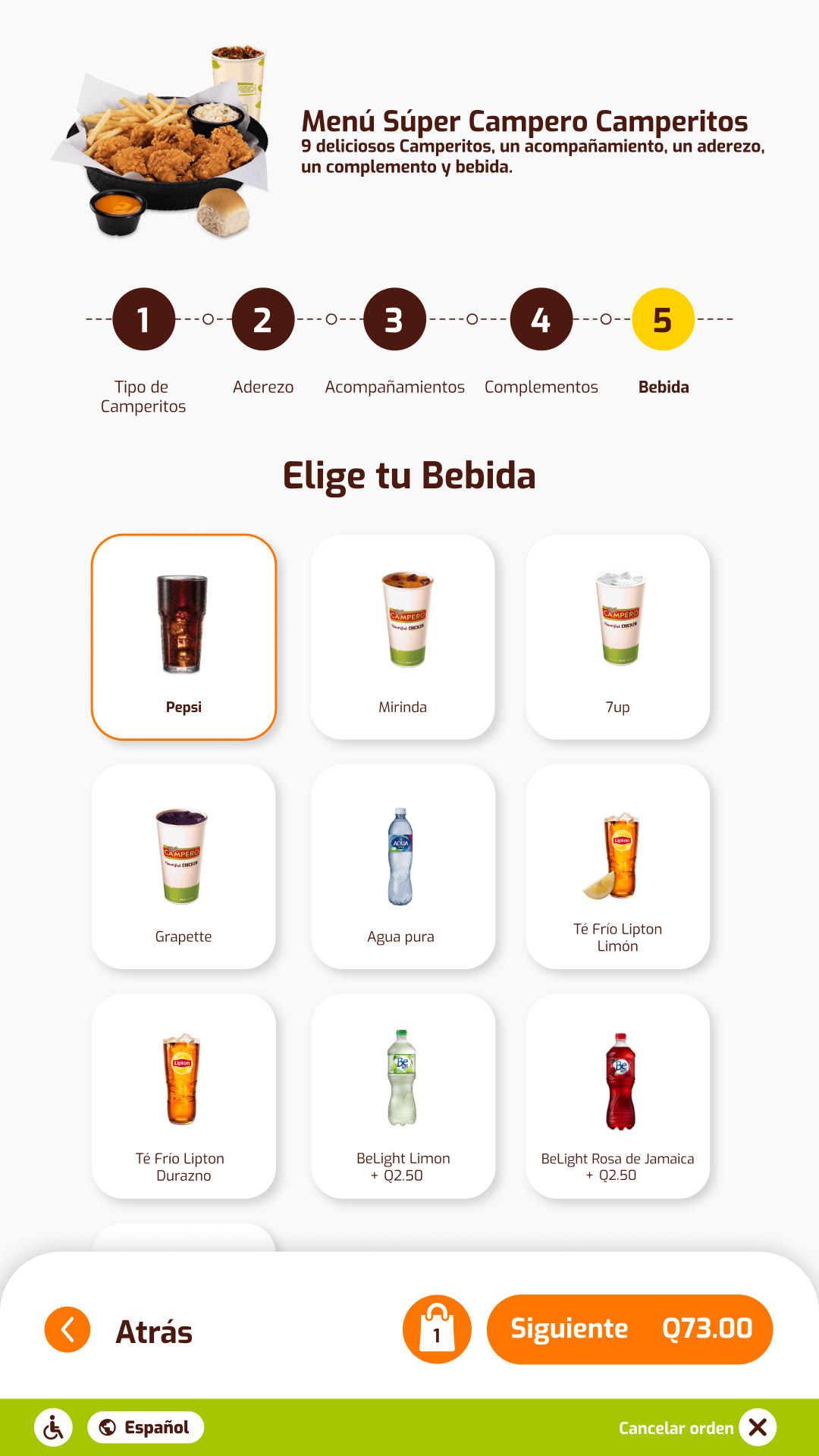The image size is (819, 1456).
Task: Pick 7up as beverage
Action: 617,637
